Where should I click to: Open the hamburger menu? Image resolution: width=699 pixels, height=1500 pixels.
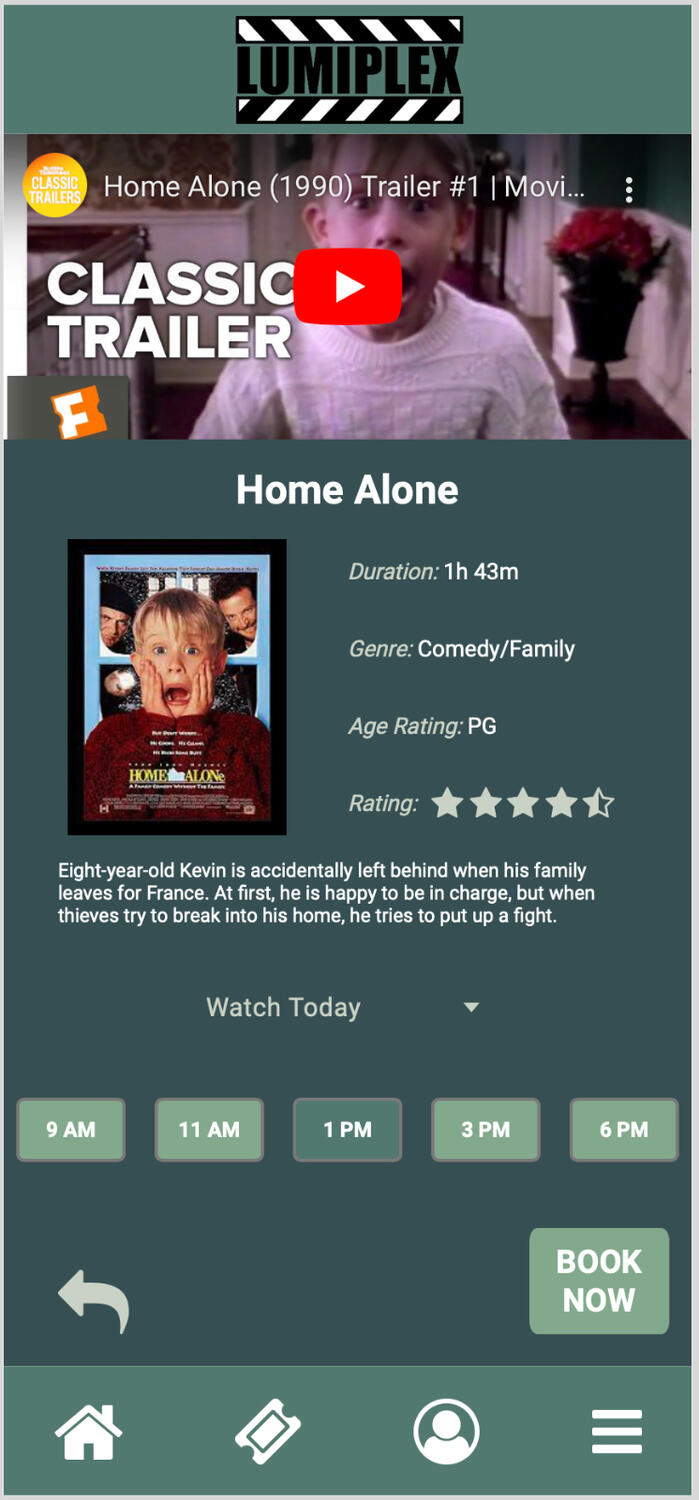(617, 1432)
